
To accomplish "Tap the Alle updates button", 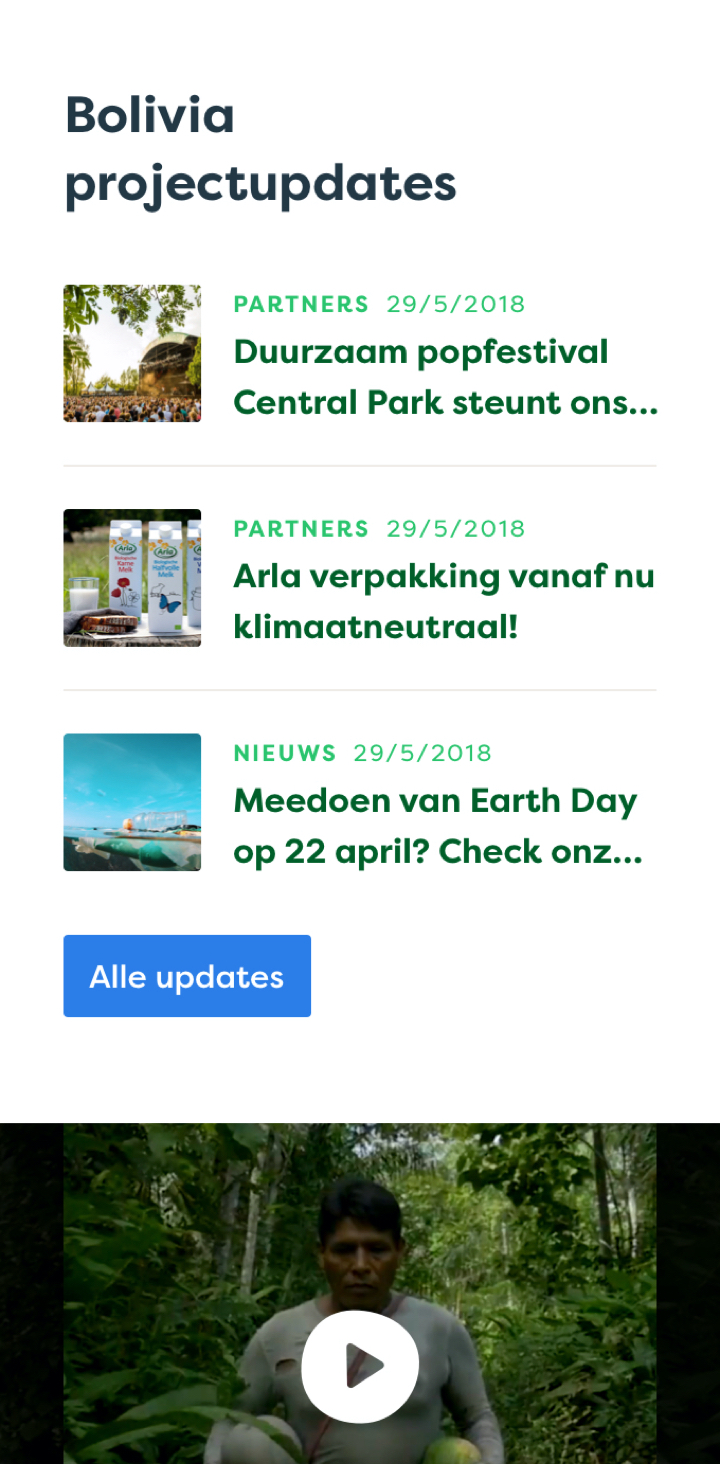I will pyautogui.click(x=187, y=976).
